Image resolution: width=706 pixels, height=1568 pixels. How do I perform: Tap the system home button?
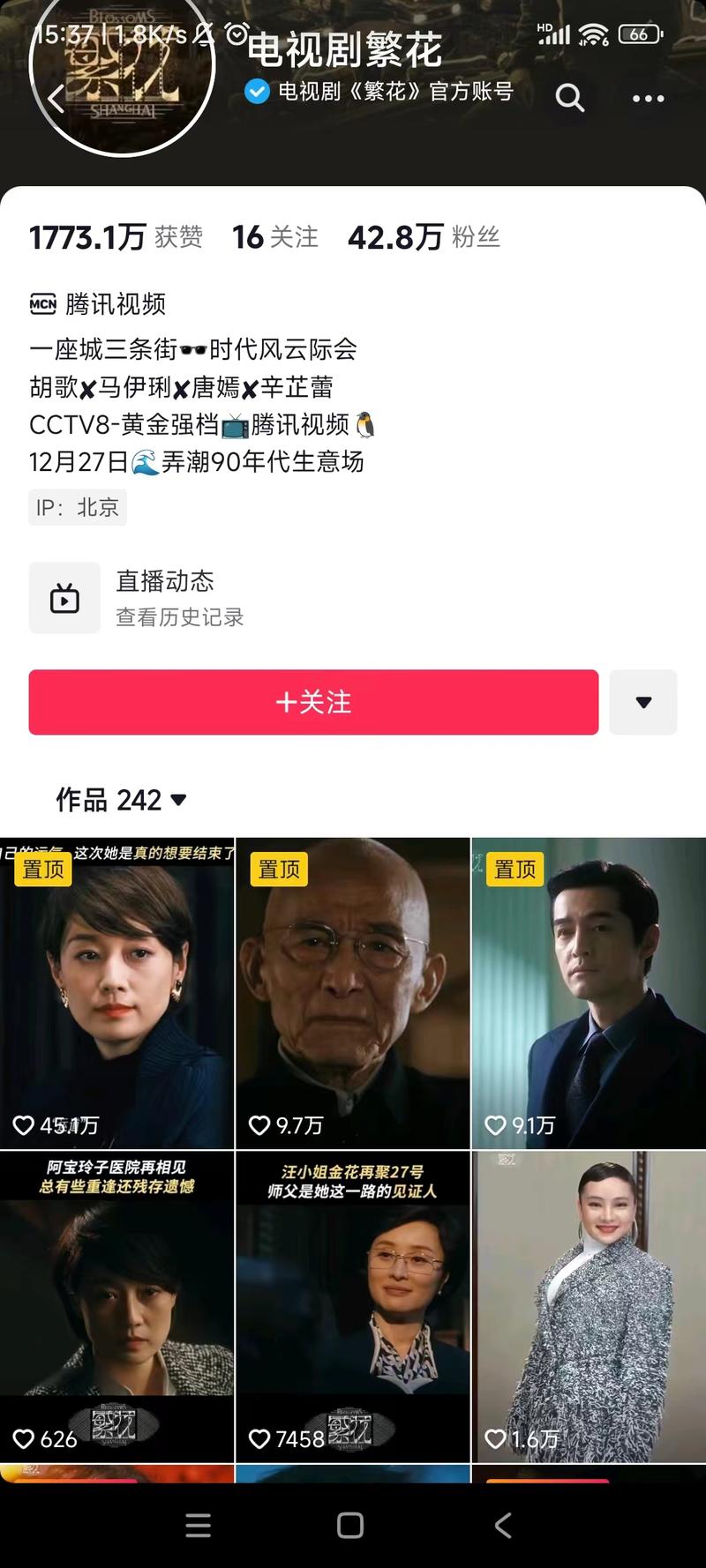click(x=350, y=1525)
